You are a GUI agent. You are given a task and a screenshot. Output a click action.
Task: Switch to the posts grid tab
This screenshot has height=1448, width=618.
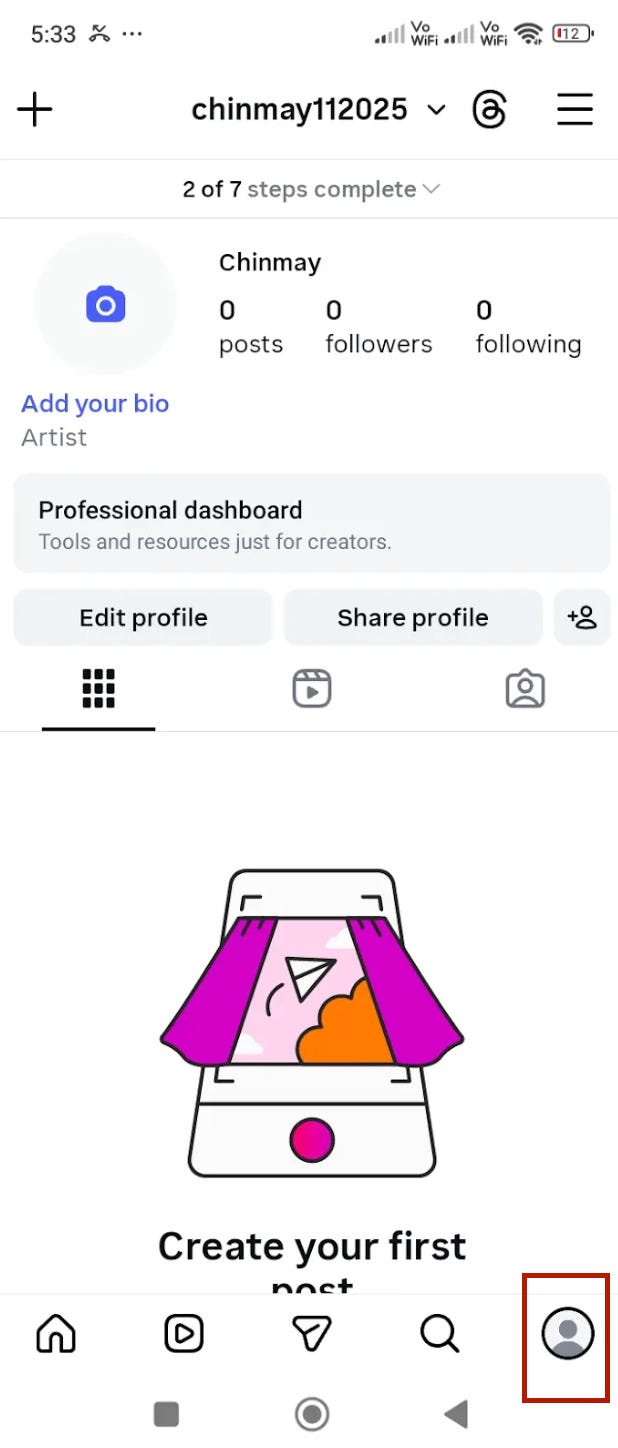(98, 689)
